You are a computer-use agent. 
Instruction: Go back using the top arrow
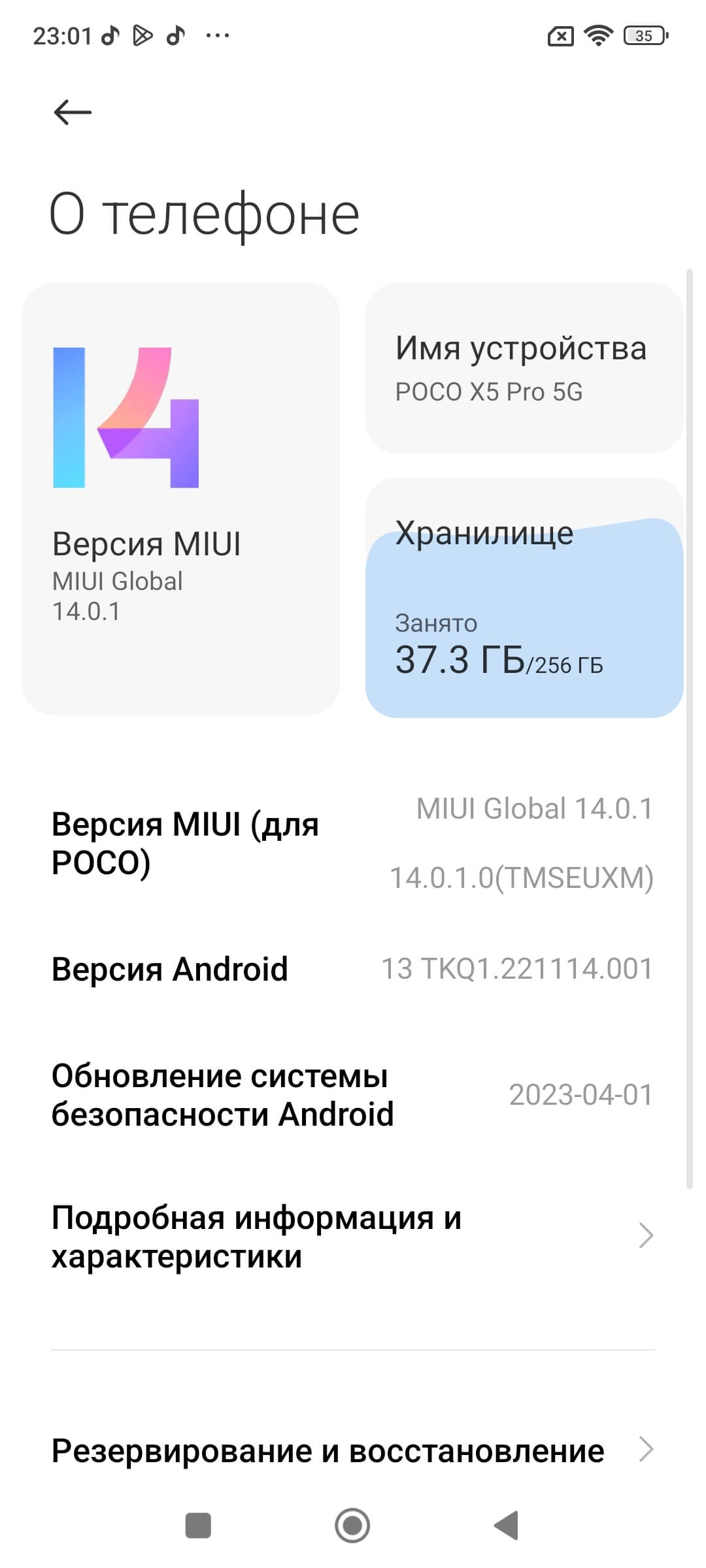point(73,112)
